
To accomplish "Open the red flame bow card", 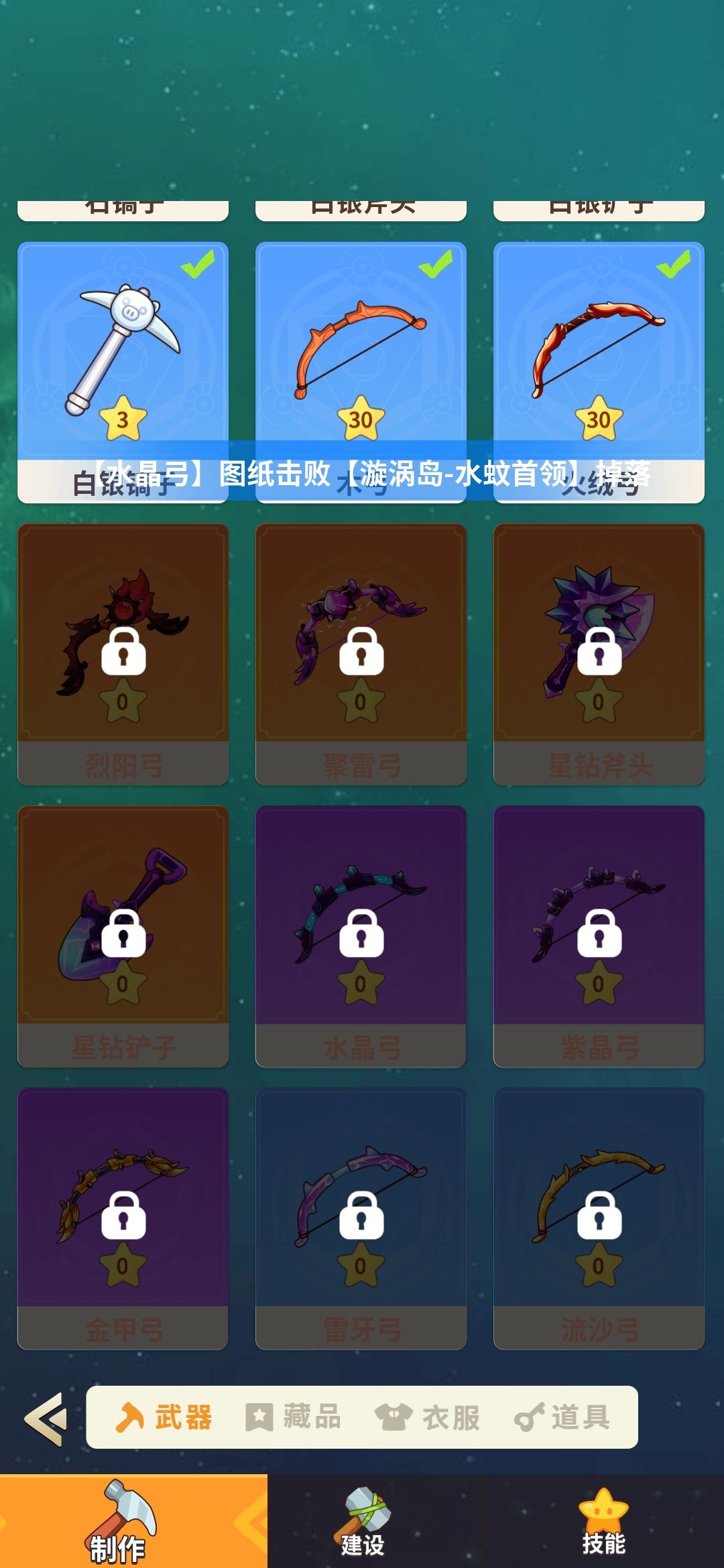I will tap(599, 373).
